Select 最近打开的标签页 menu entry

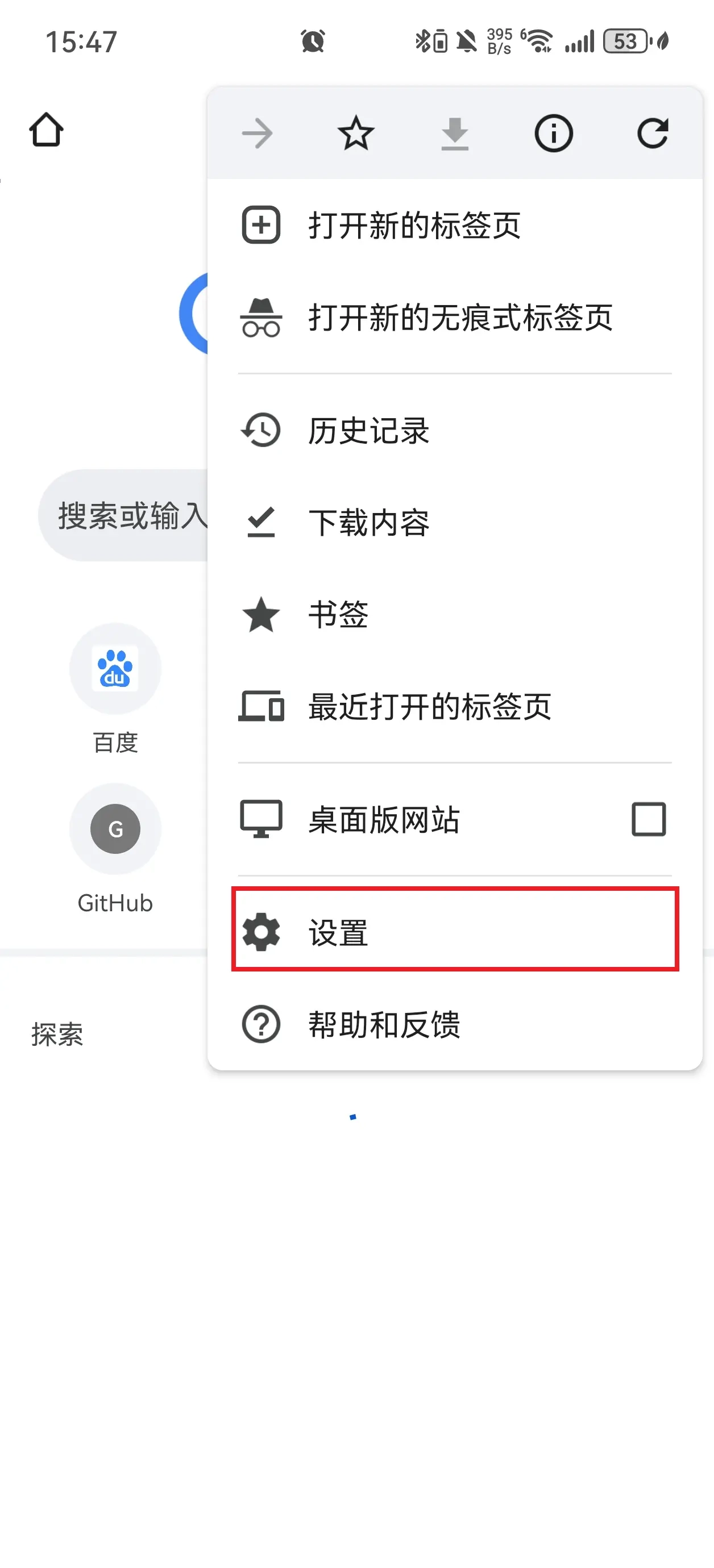coord(429,706)
